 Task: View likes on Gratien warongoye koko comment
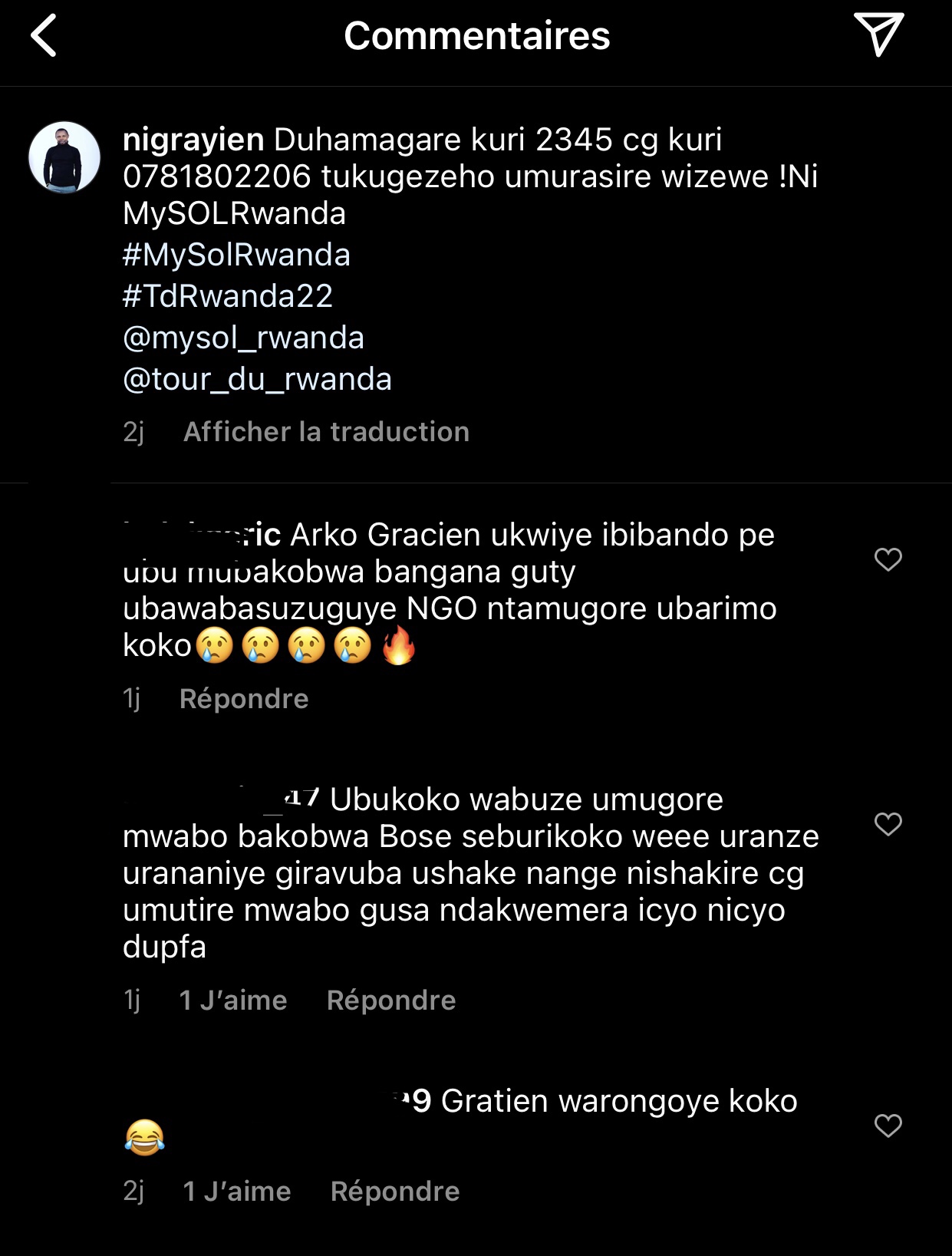point(237,1192)
